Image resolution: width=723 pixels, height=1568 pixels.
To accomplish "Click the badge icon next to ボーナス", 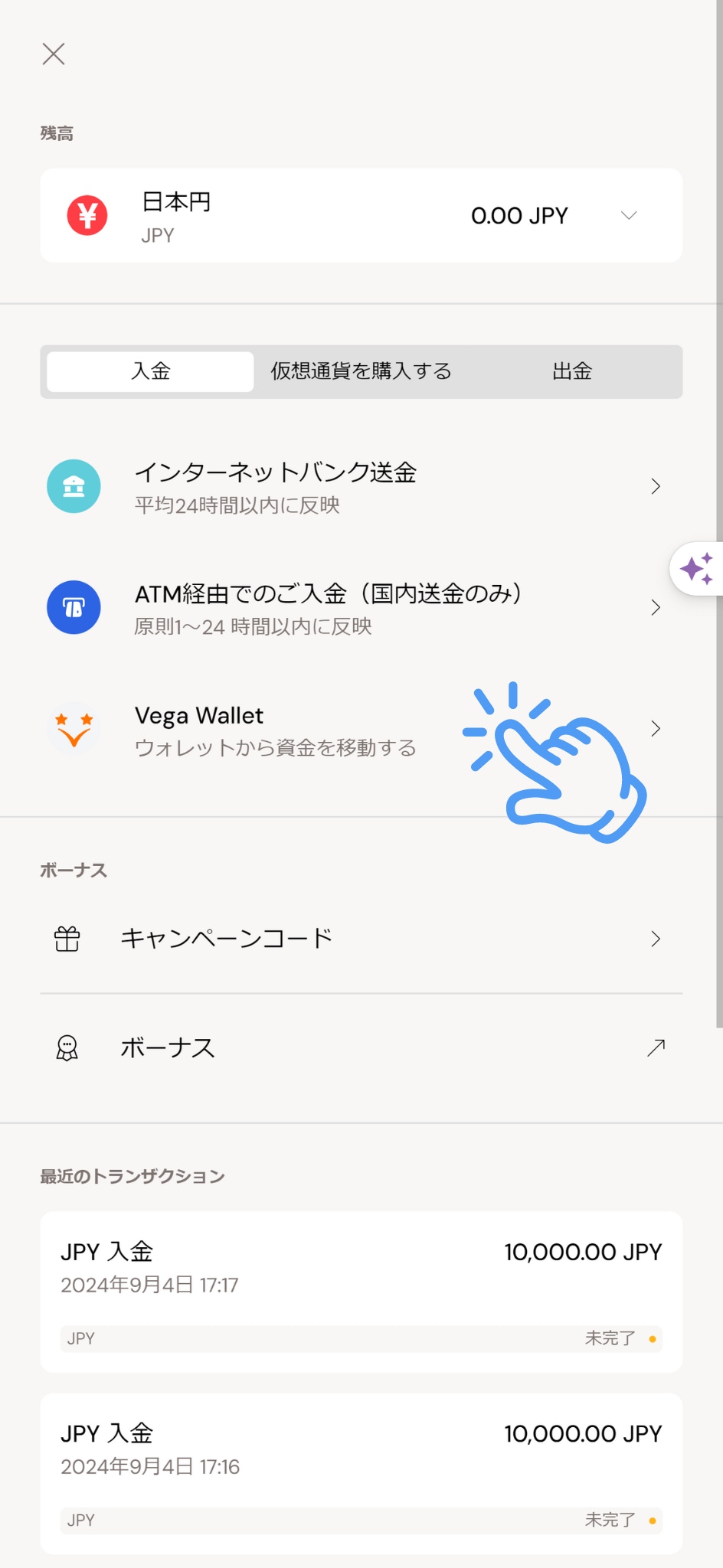I will (x=66, y=1047).
